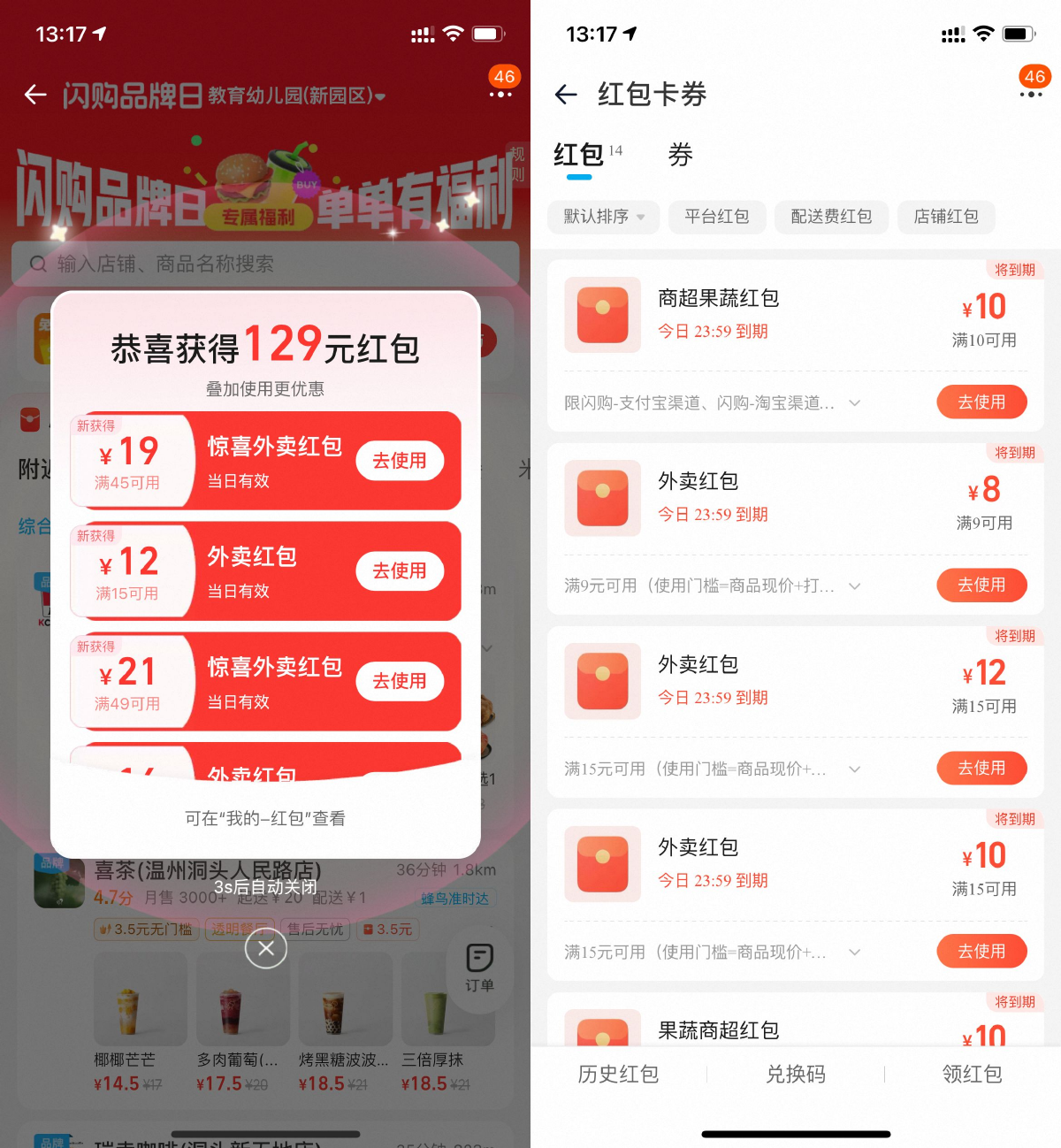1061x1148 pixels.
Task: Tap 去使用 on the 商超果蔬红包
Action: 981,402
